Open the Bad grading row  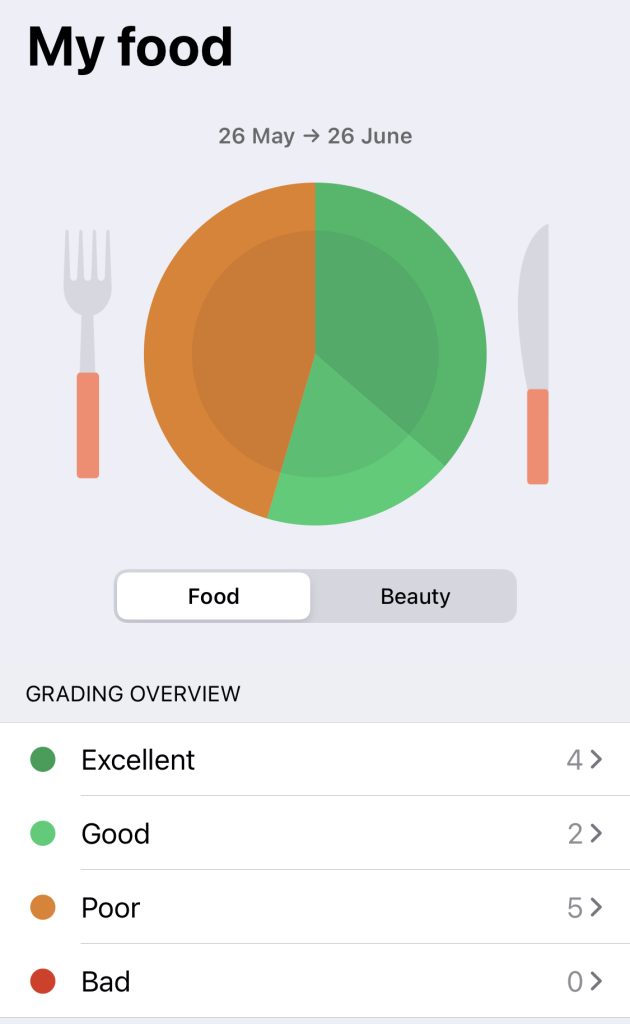pyautogui.click(x=315, y=982)
